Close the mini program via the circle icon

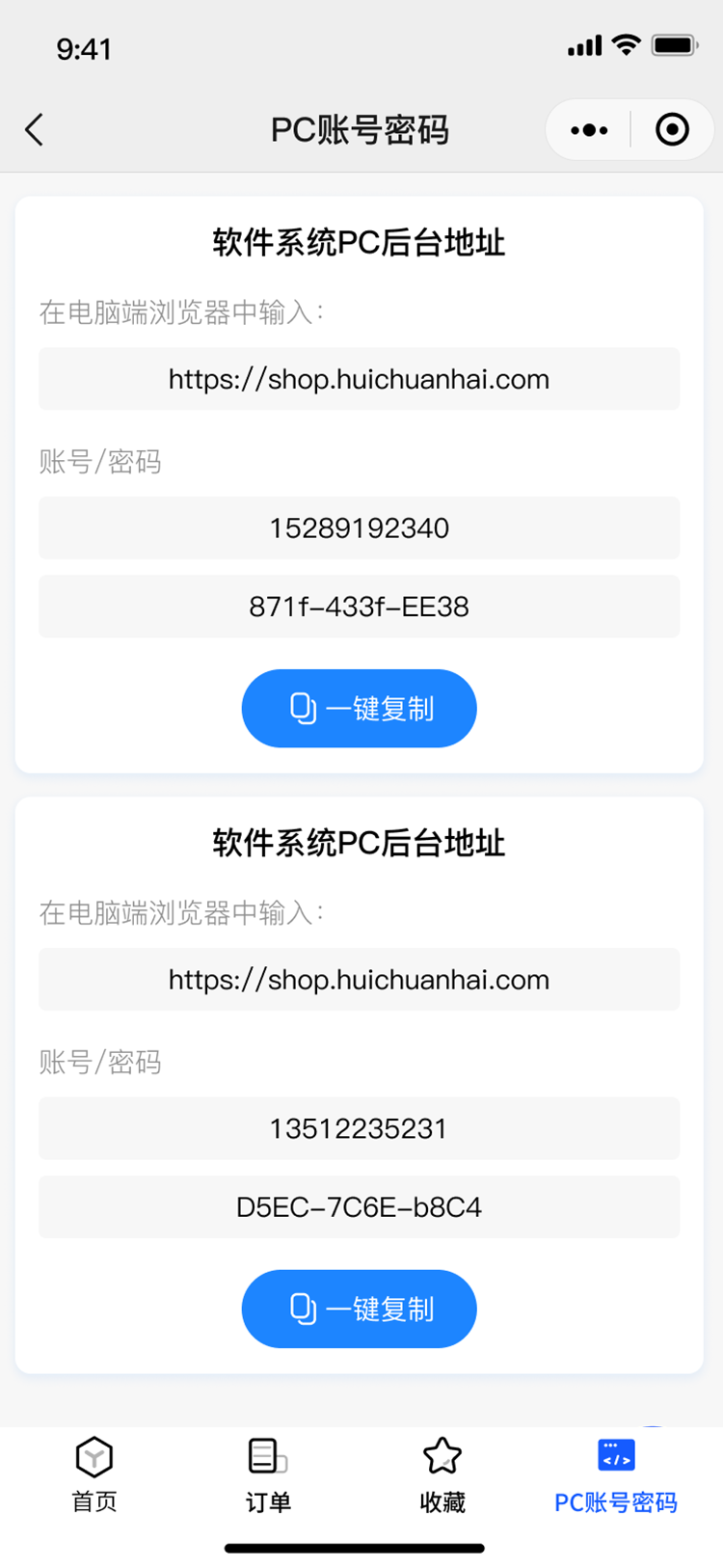coord(672,129)
